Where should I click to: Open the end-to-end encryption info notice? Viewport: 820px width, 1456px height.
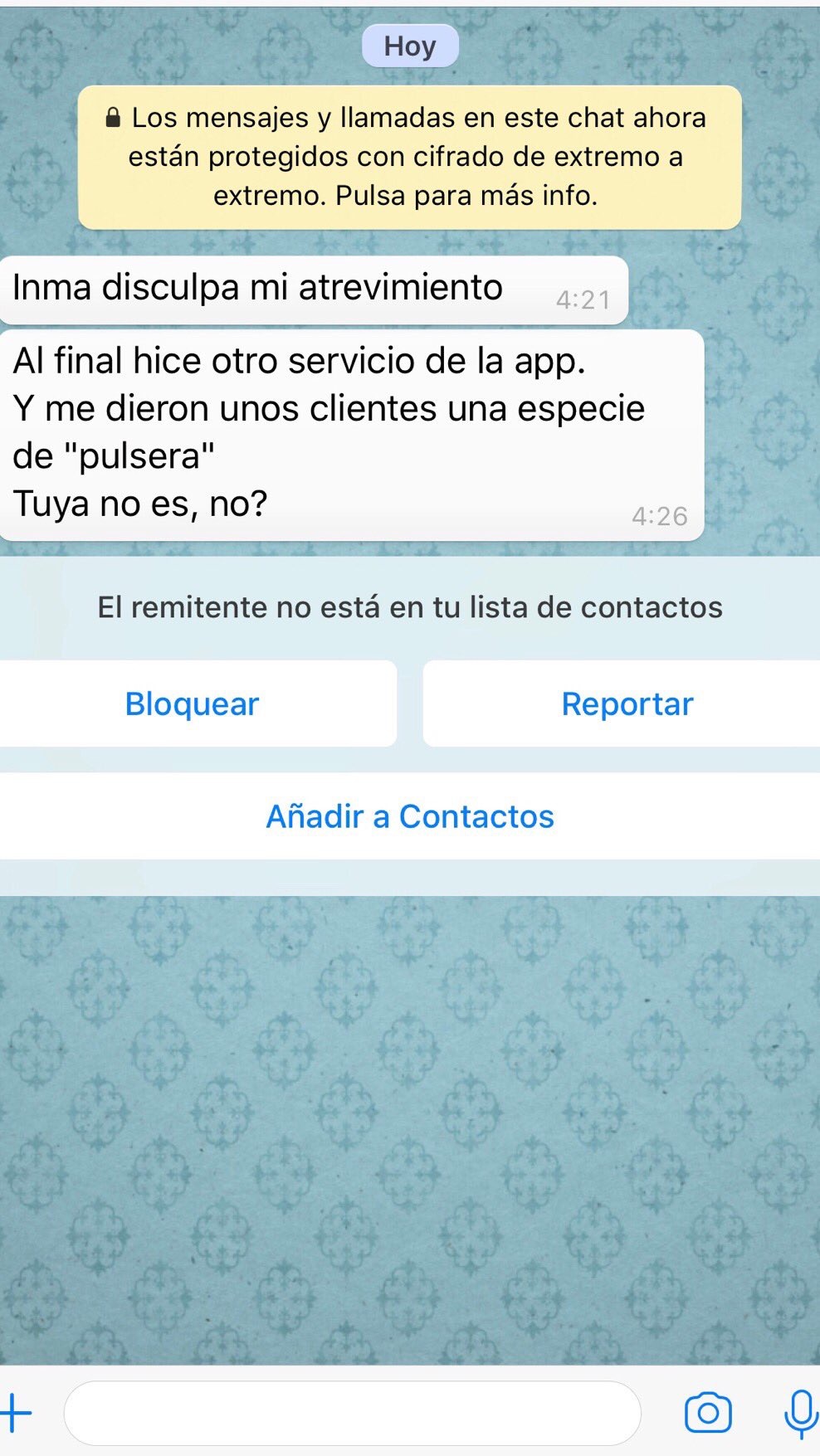pyautogui.click(x=409, y=157)
